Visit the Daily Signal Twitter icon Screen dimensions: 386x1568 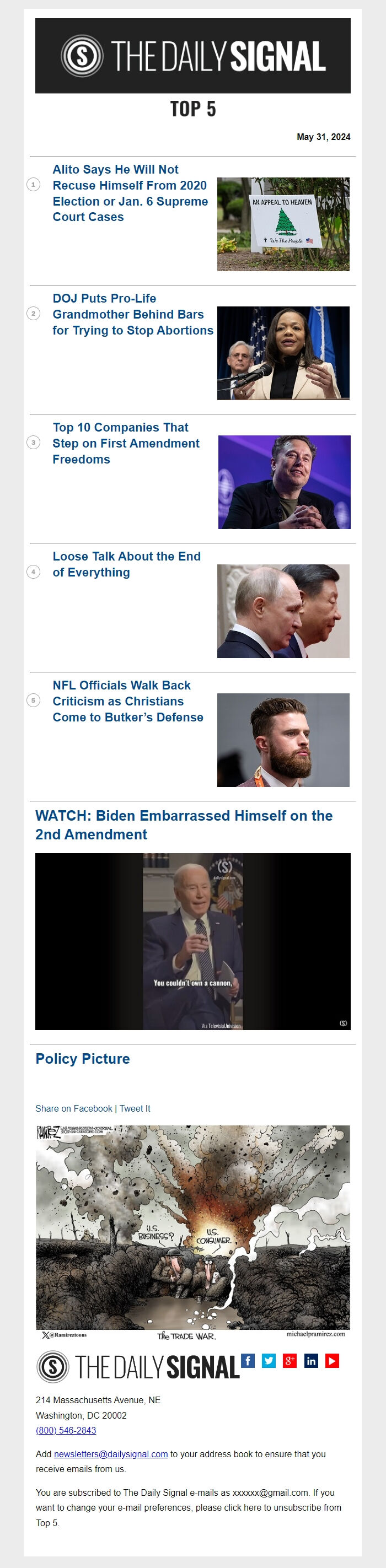[x=269, y=1360]
